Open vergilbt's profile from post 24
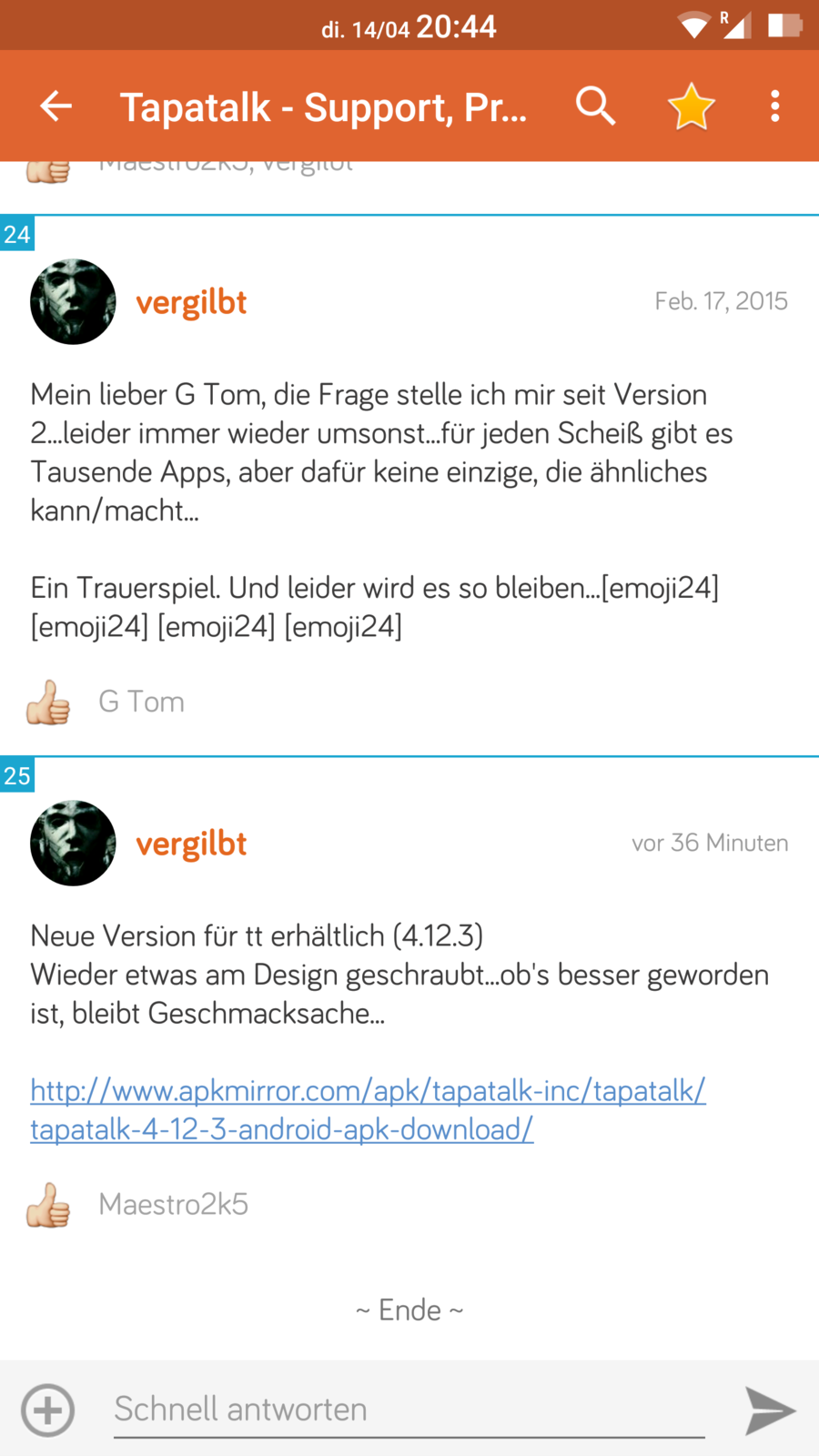The height and width of the screenshot is (1456, 819). pyautogui.click(x=191, y=302)
